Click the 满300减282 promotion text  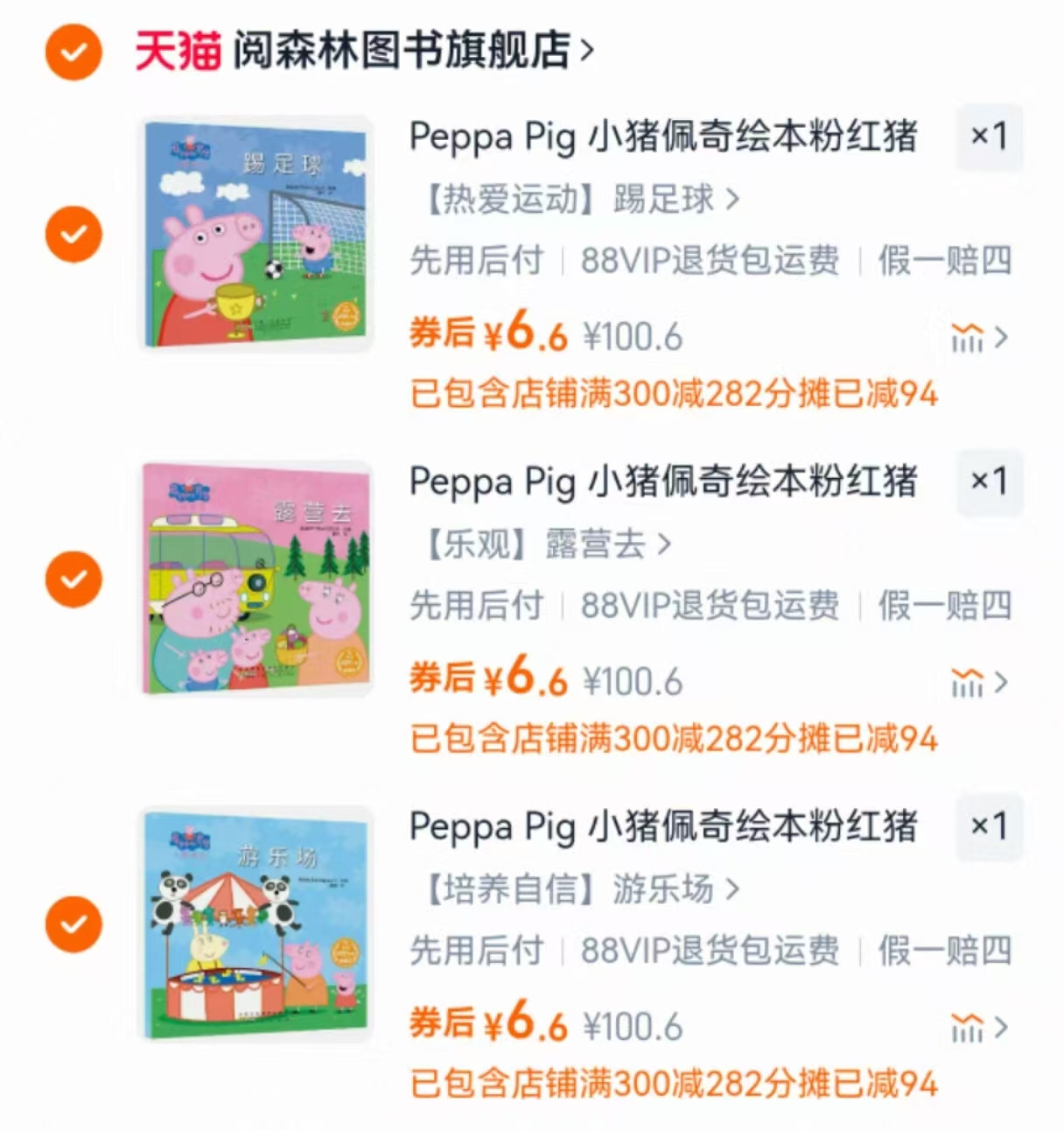(674, 396)
